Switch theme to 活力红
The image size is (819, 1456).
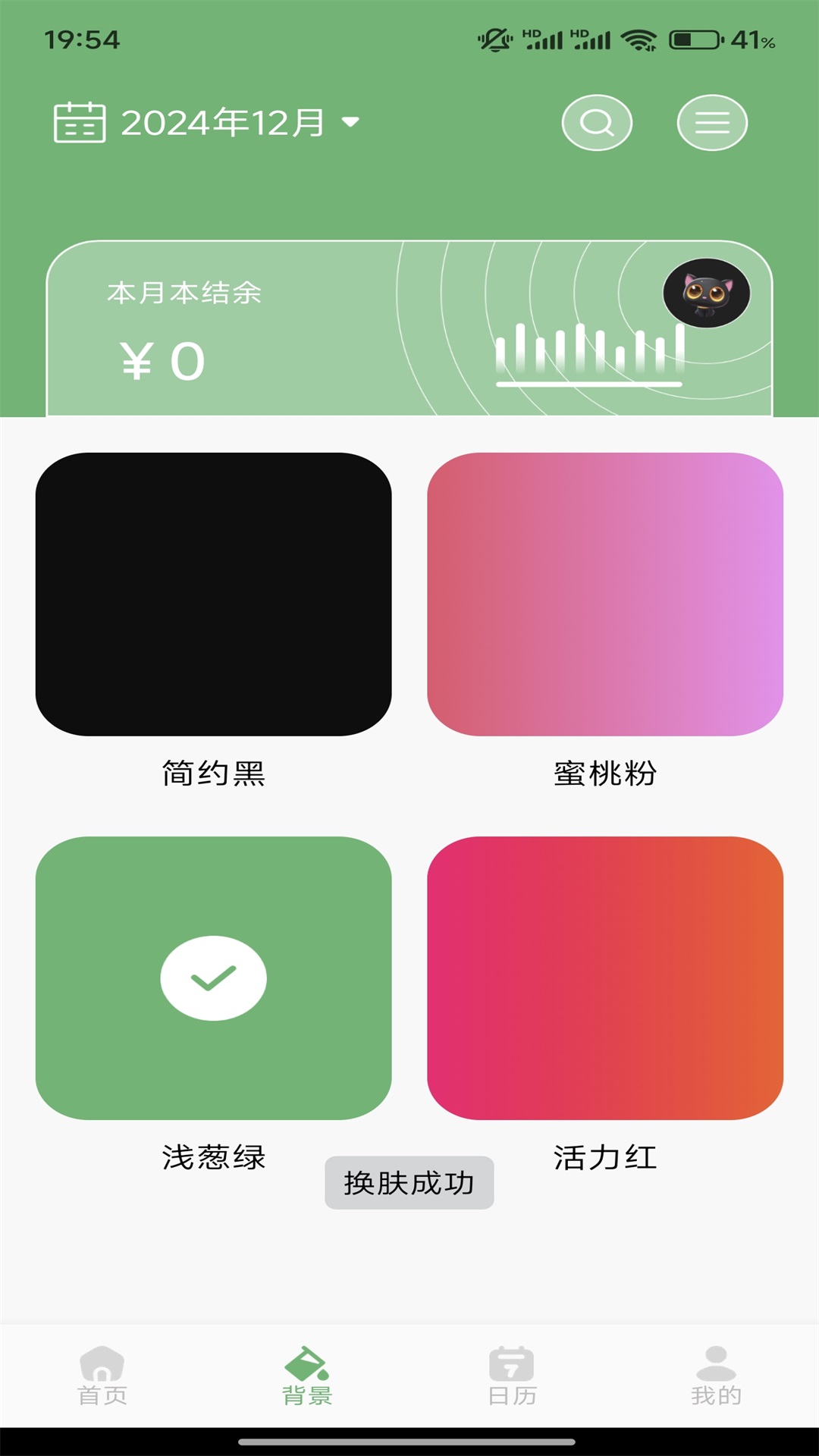point(606,977)
